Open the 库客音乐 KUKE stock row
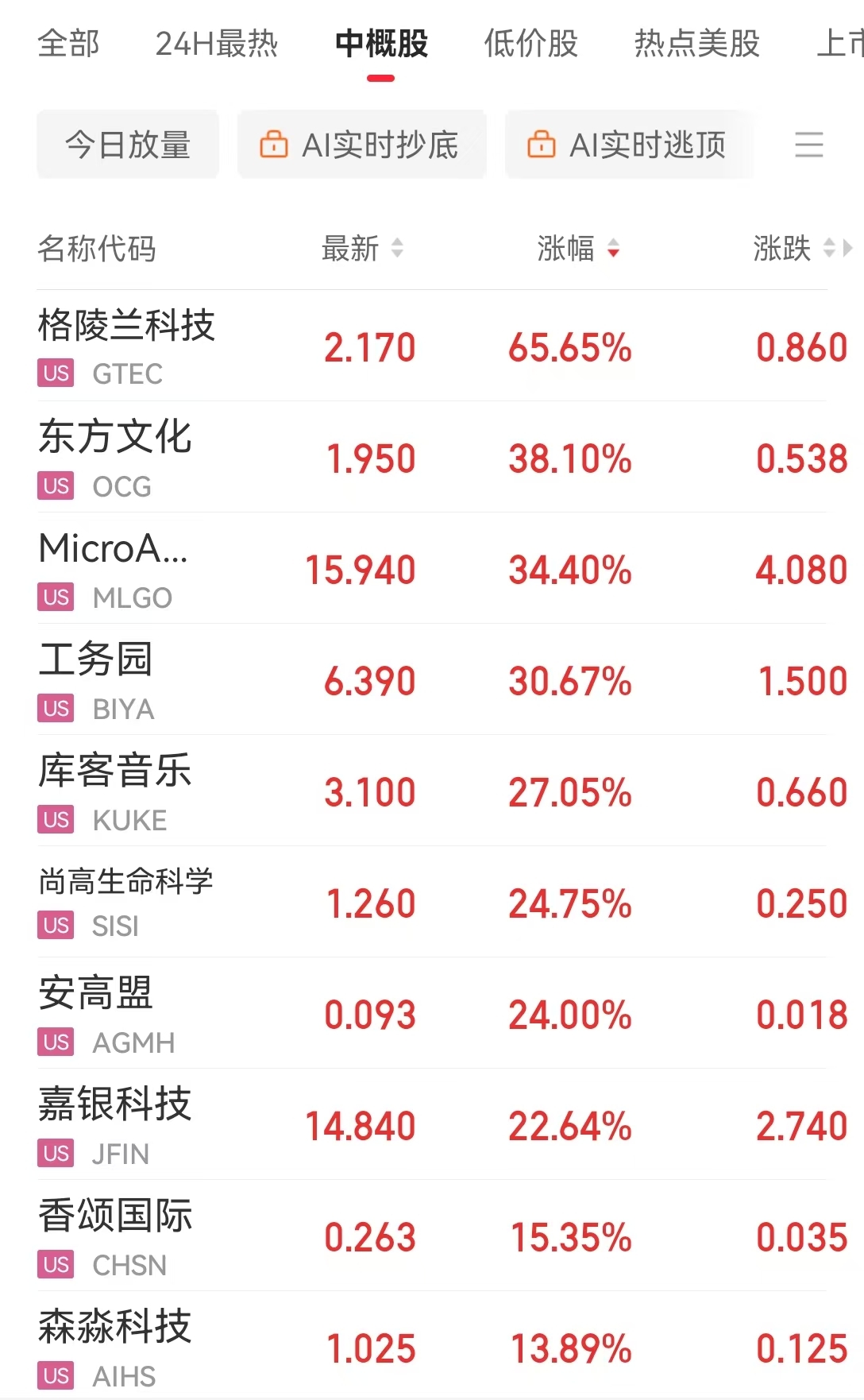This screenshot has width=864, height=1400. [x=432, y=791]
